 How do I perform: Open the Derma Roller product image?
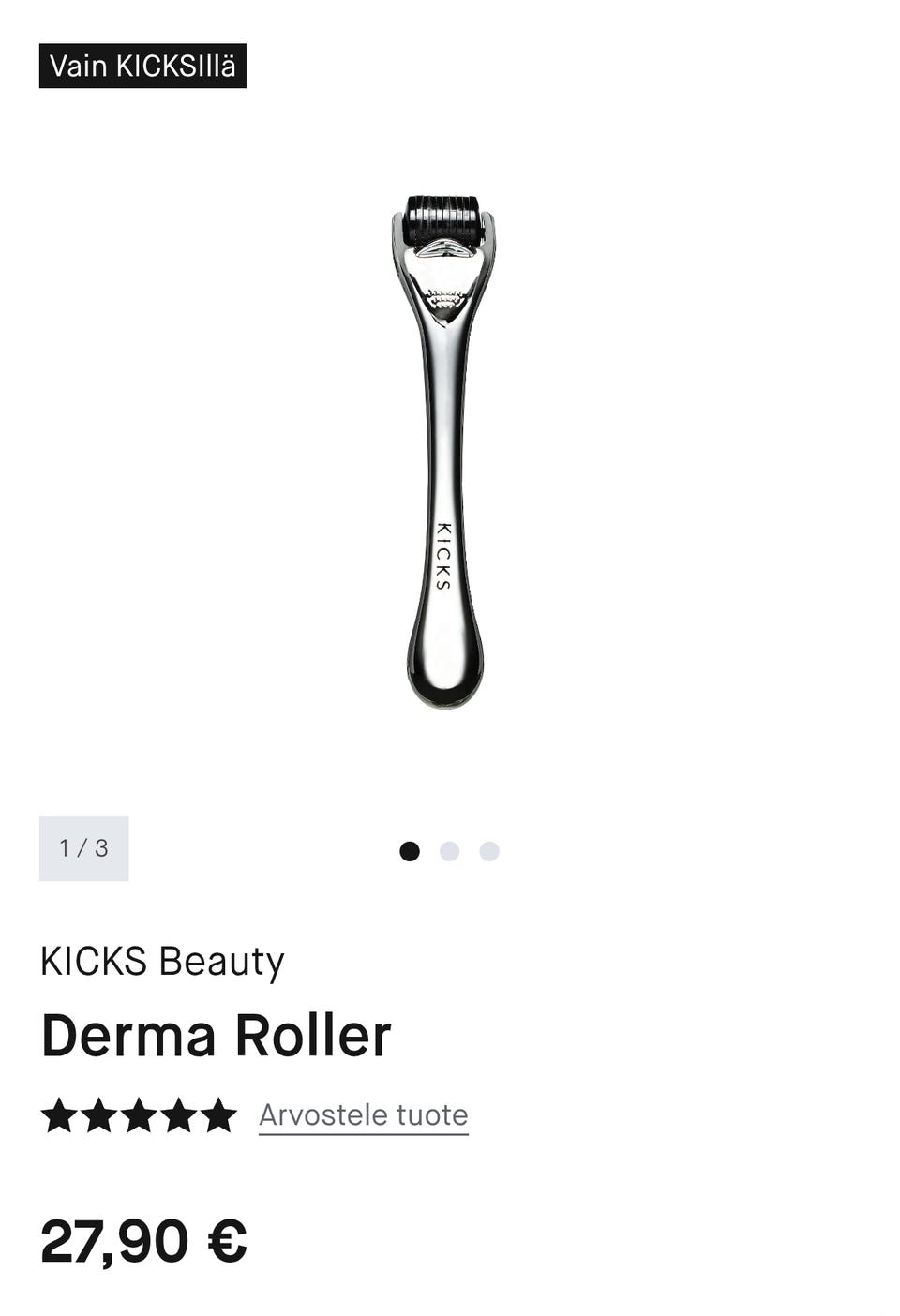tap(444, 450)
